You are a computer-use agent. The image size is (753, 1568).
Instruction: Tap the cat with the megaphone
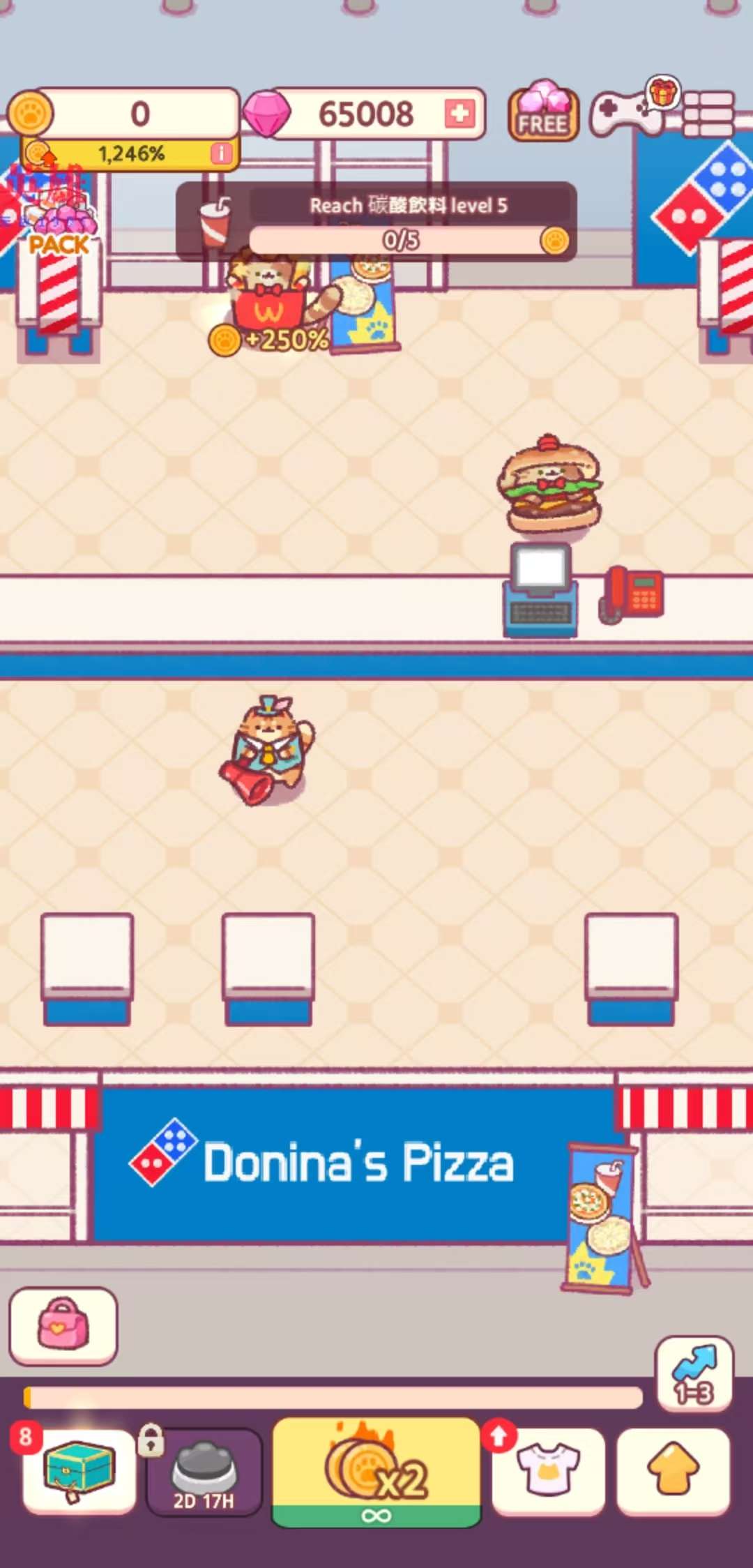tap(267, 750)
